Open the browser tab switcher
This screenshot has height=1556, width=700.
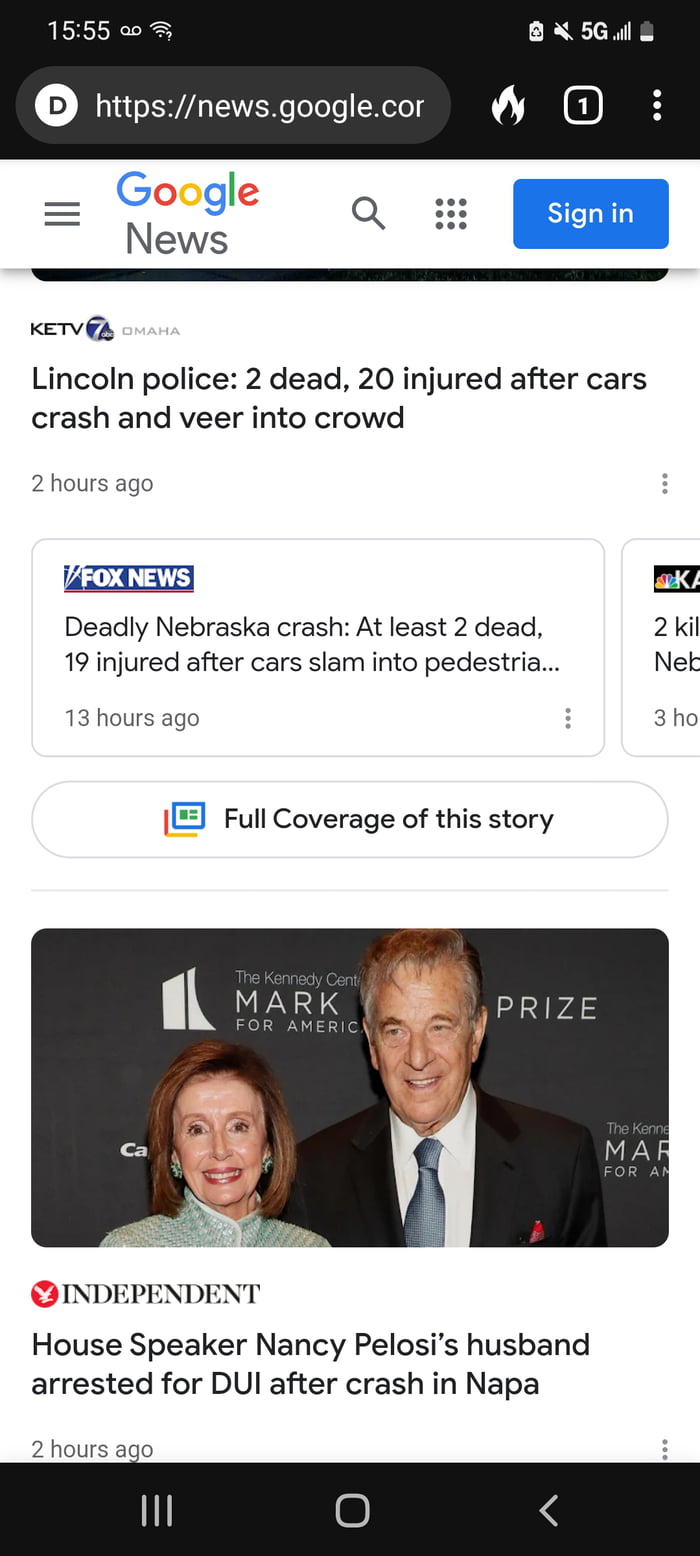coord(583,105)
